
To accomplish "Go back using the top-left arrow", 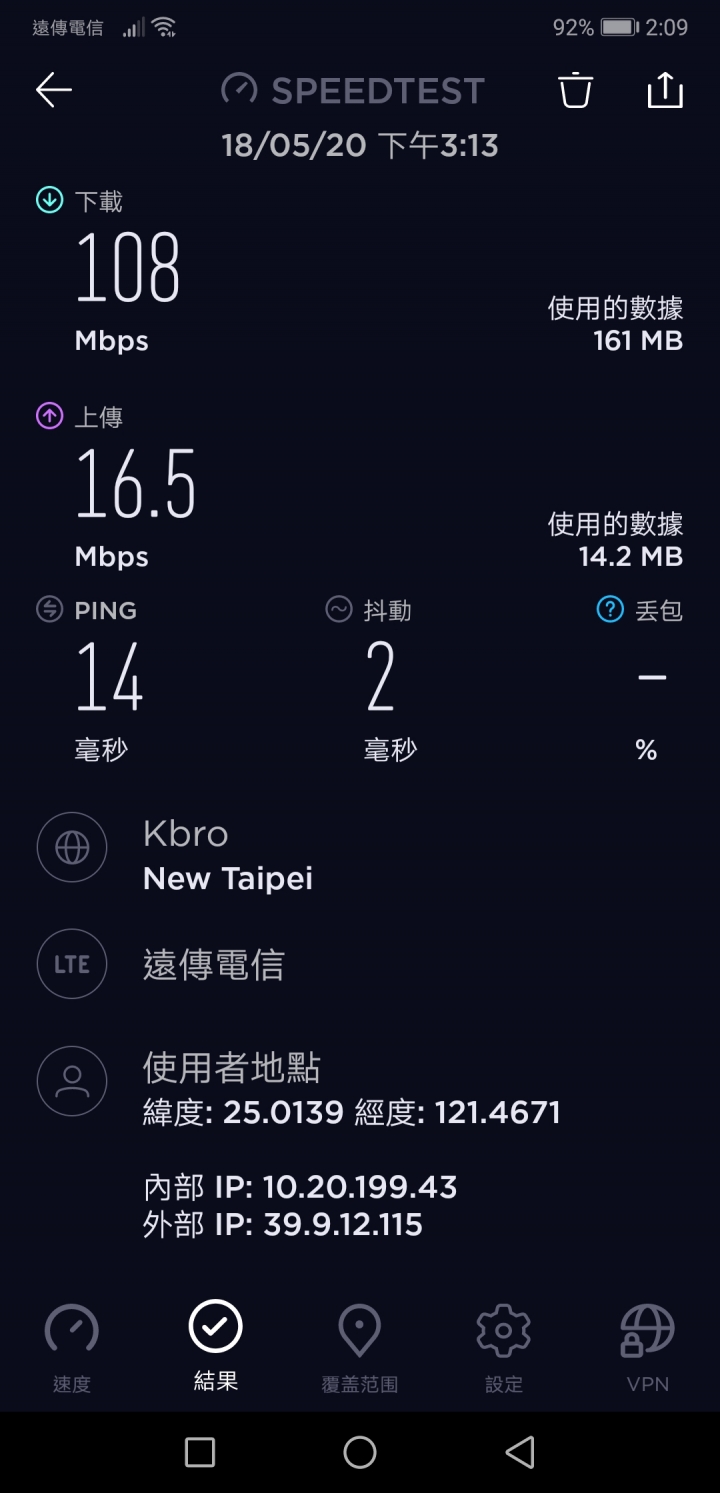I will pos(54,91).
